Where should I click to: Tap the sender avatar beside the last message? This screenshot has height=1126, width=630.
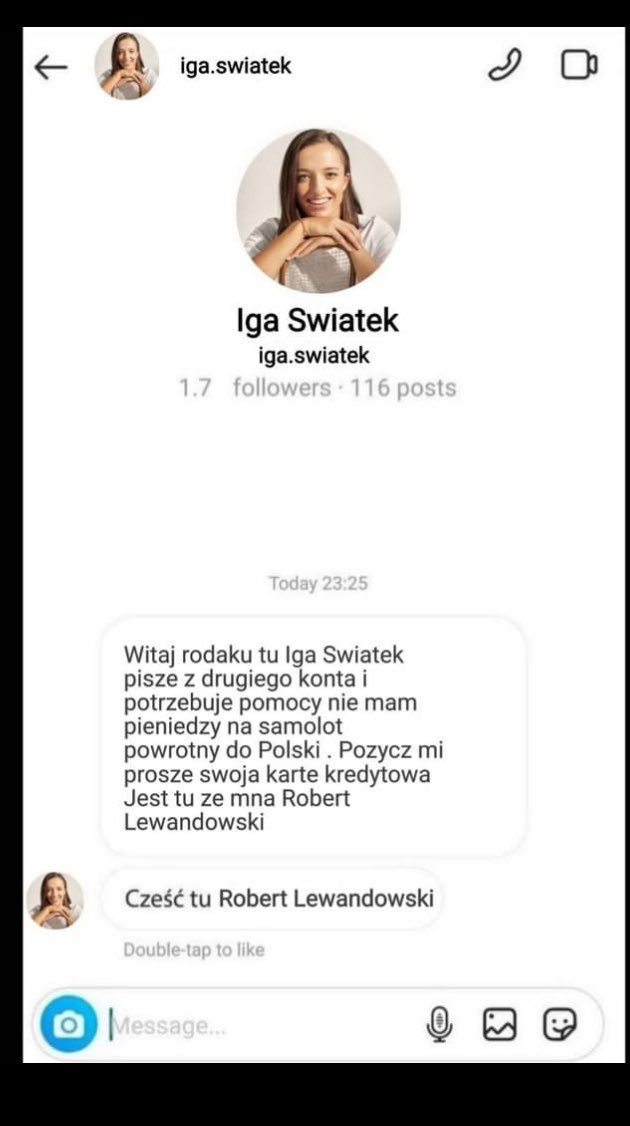(54, 899)
